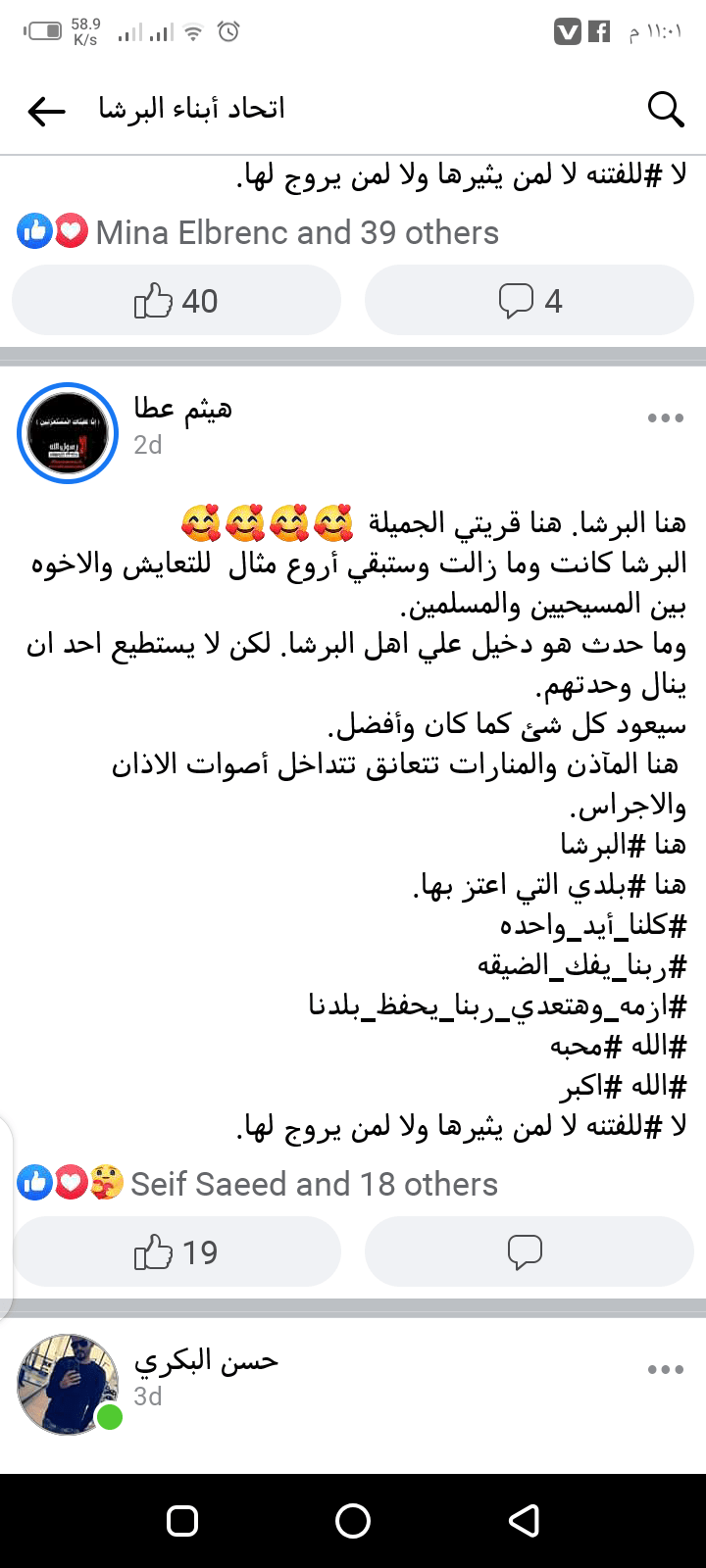
Task: Comment on هيثم عطا's post
Action: (529, 1252)
